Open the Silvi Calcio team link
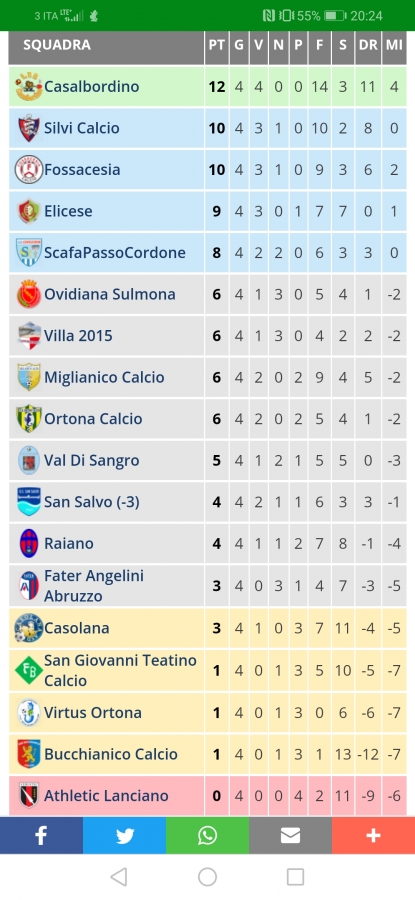The image size is (415, 900). (82, 128)
